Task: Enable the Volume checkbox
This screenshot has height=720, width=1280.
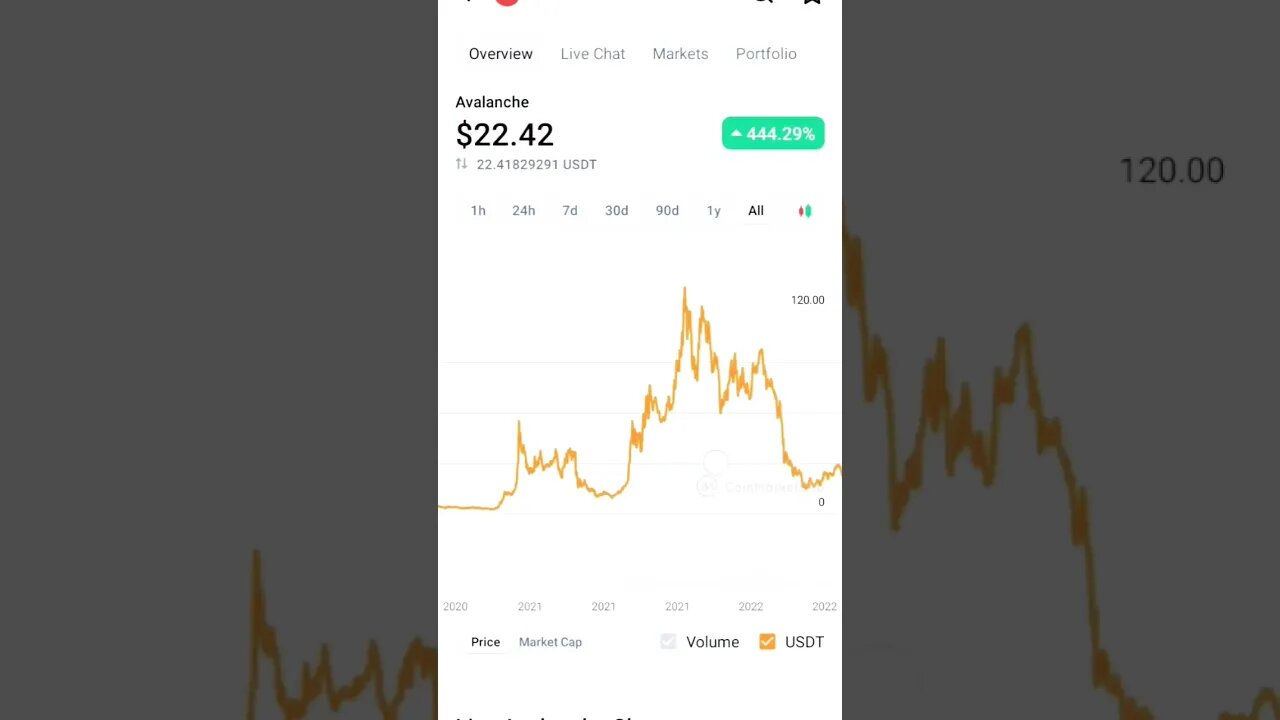Action: [668, 642]
